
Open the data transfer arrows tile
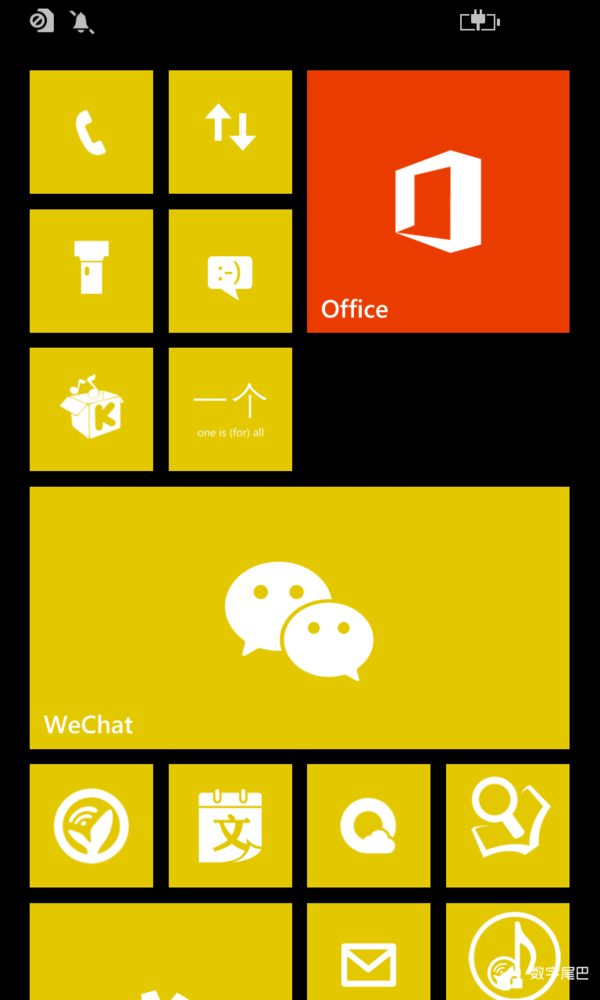pos(230,132)
